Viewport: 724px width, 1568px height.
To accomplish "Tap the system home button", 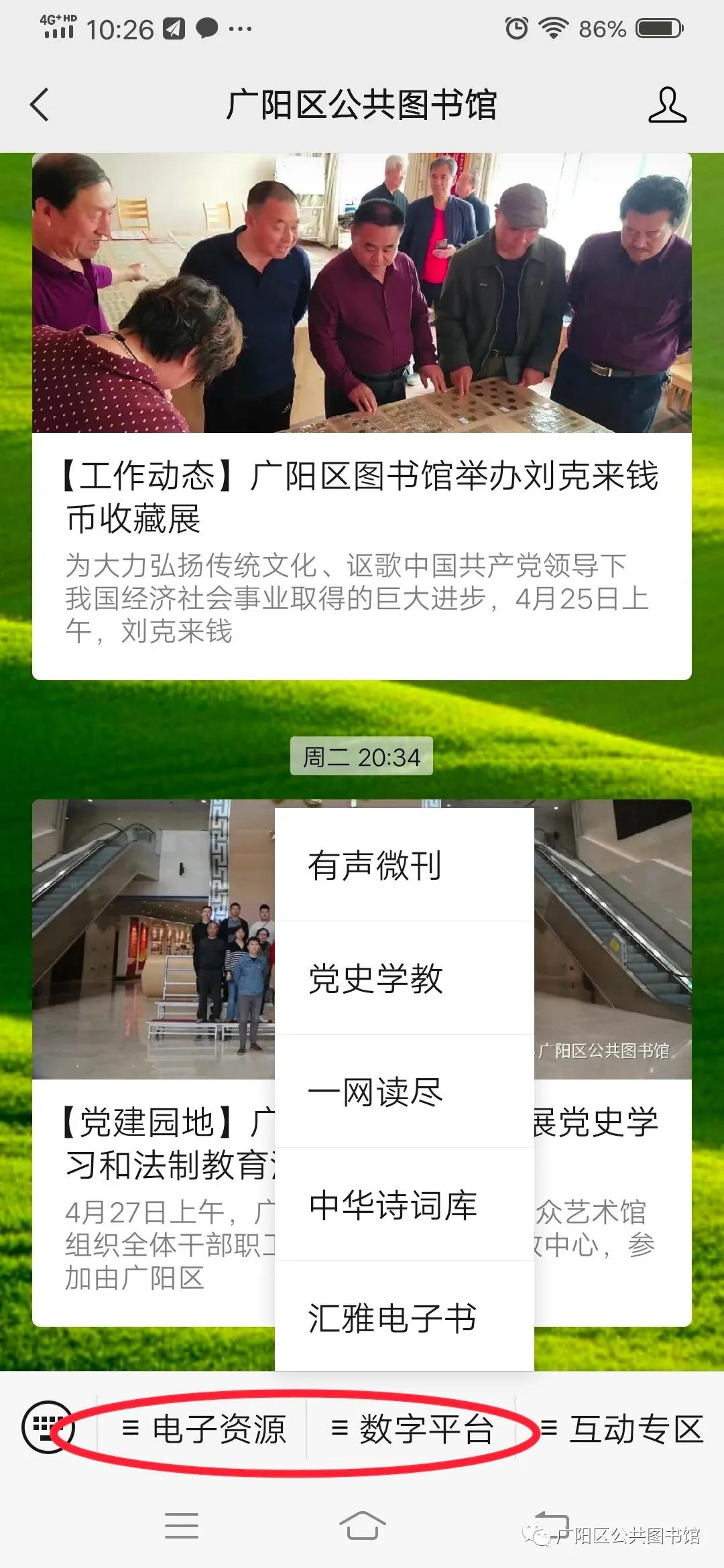I will tap(362, 1525).
